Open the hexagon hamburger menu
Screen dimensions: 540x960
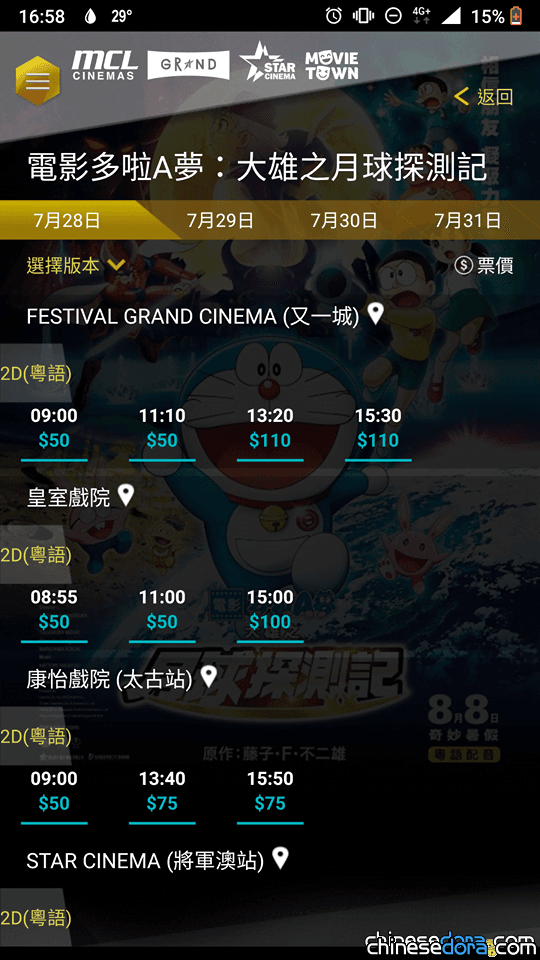[38, 81]
